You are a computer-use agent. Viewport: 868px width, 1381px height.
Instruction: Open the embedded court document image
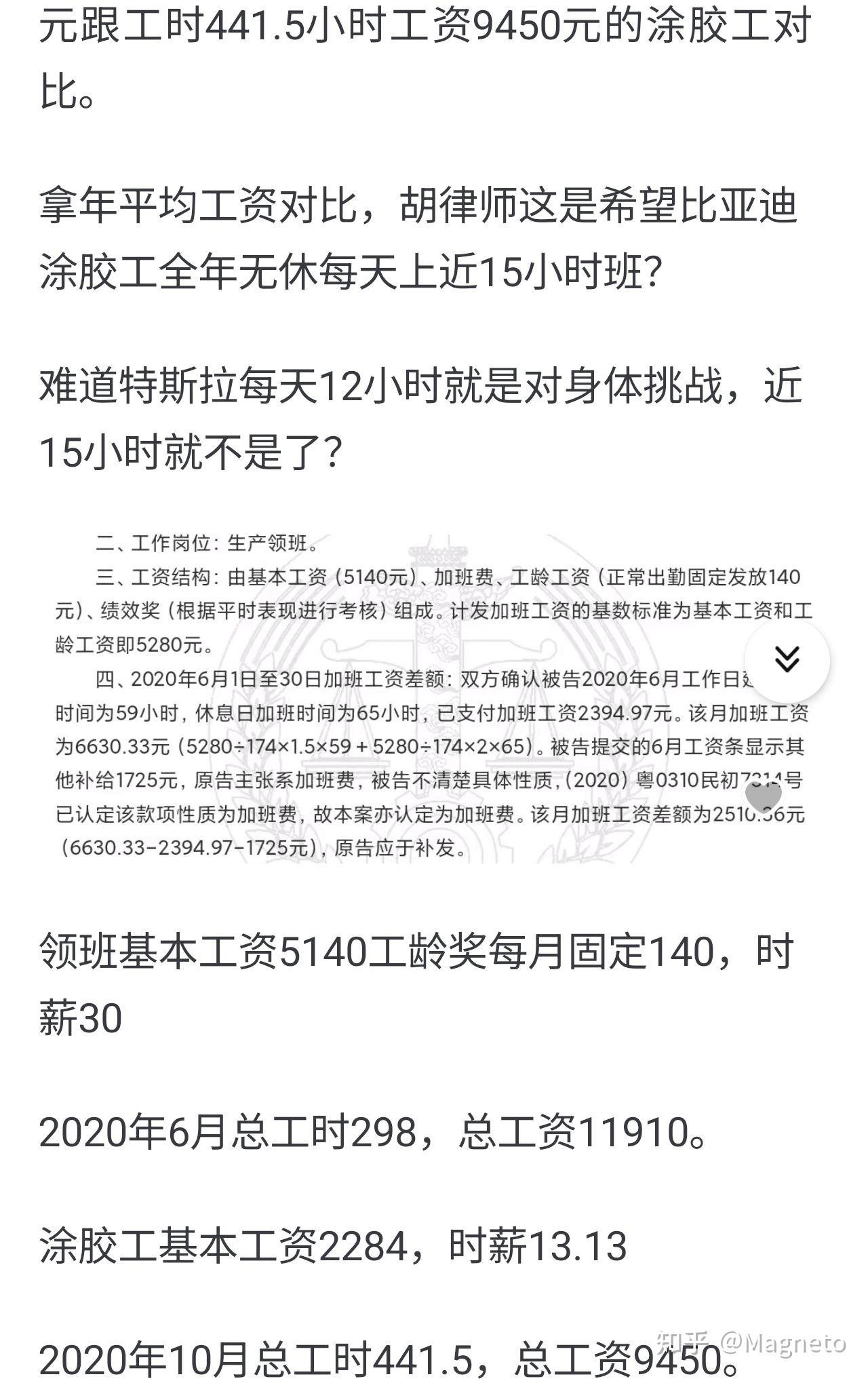[x=407, y=699]
